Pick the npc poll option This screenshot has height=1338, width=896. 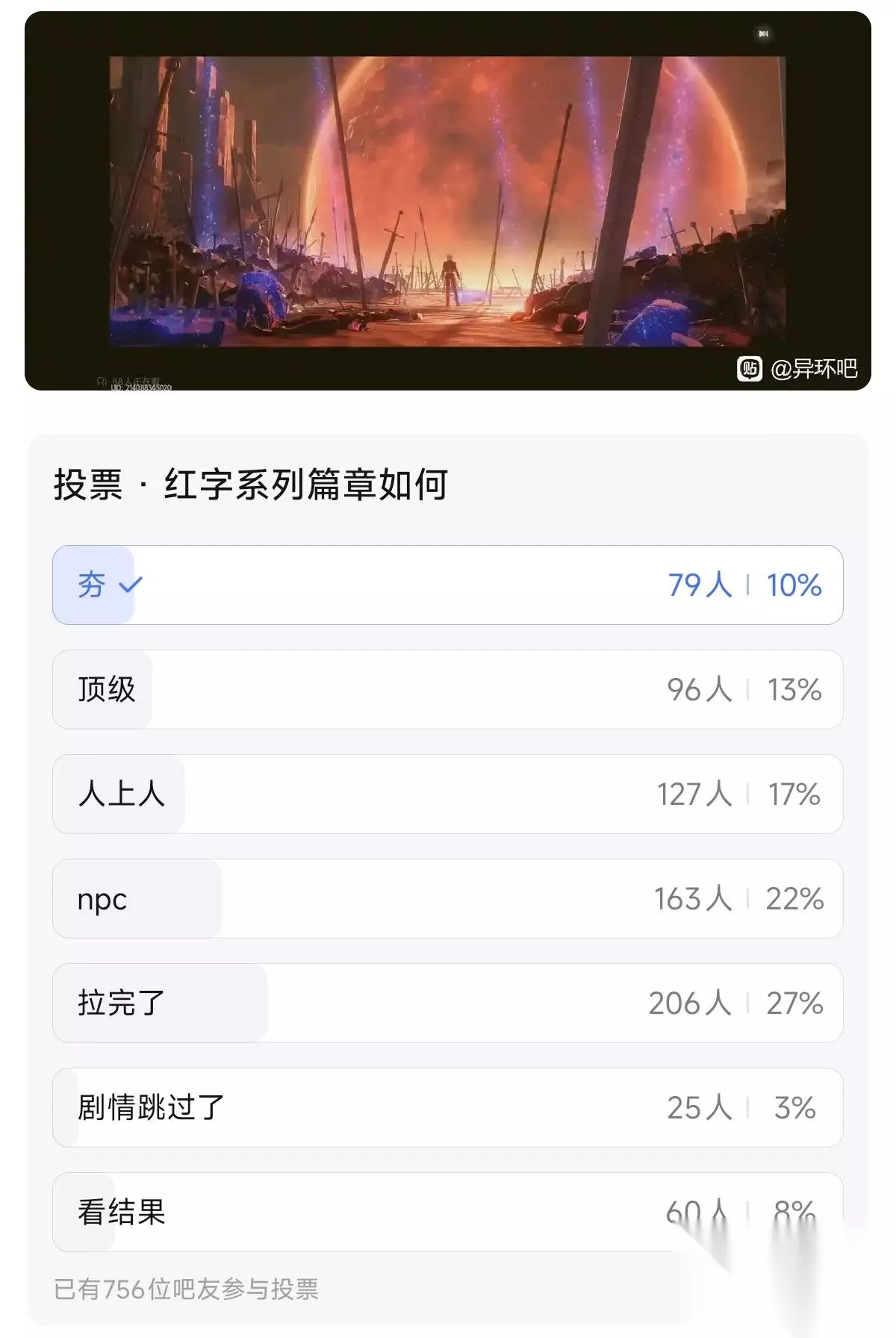[x=448, y=898]
